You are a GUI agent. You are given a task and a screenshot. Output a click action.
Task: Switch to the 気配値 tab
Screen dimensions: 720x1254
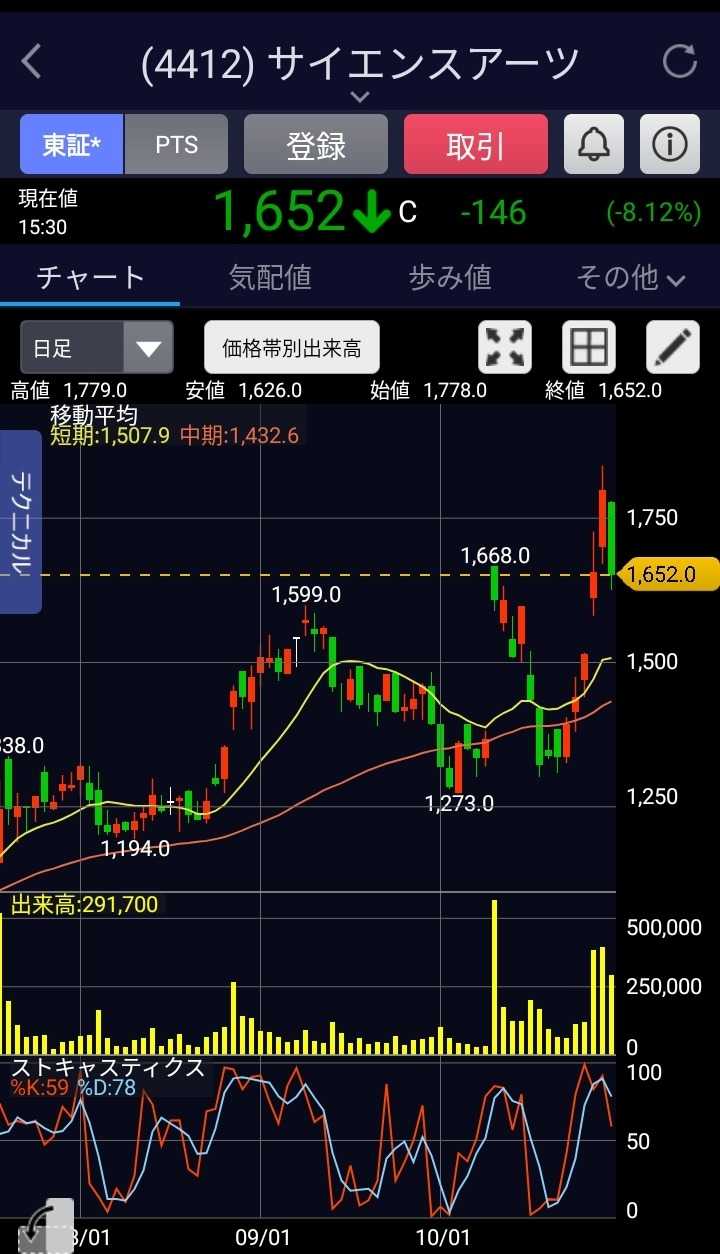pyautogui.click(x=270, y=277)
